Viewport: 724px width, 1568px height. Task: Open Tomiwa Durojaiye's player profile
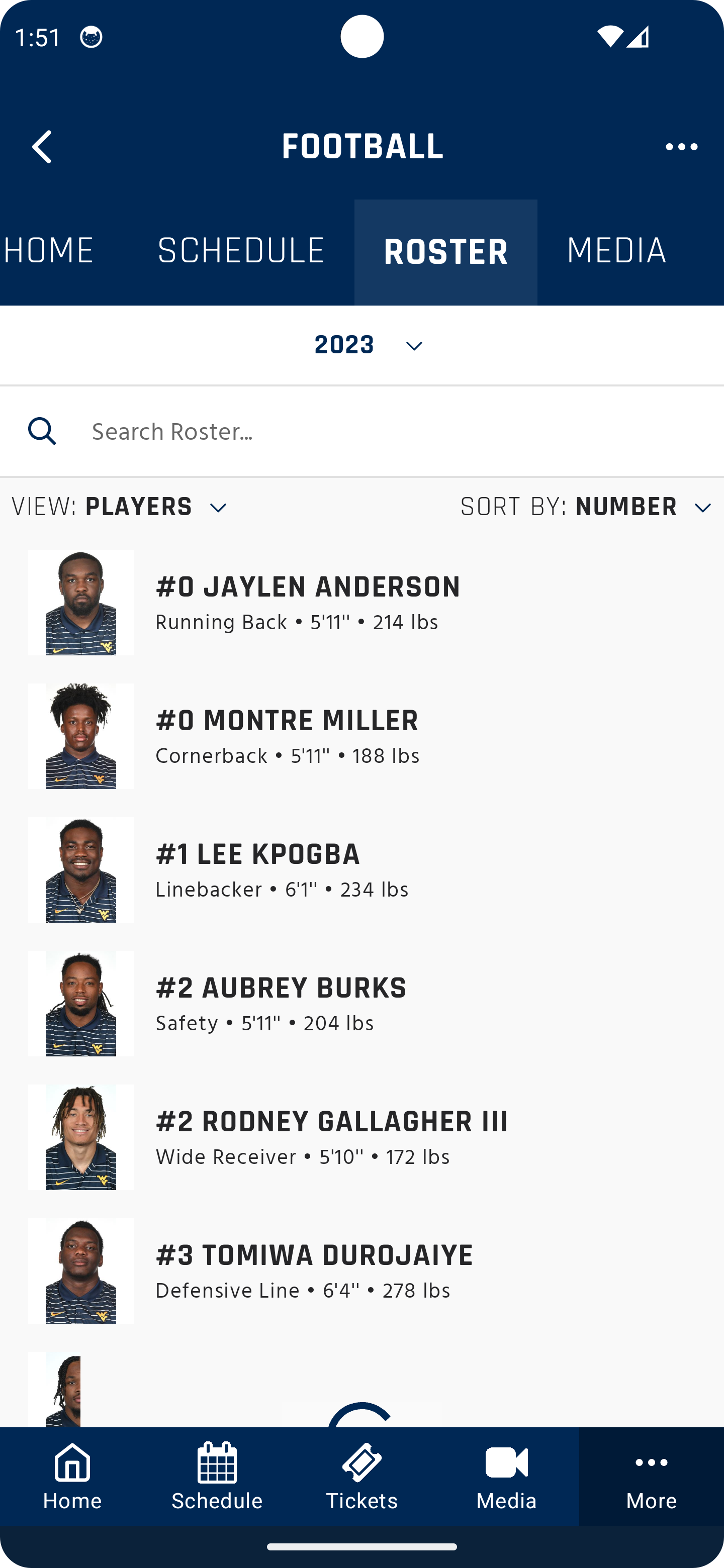tap(363, 1271)
